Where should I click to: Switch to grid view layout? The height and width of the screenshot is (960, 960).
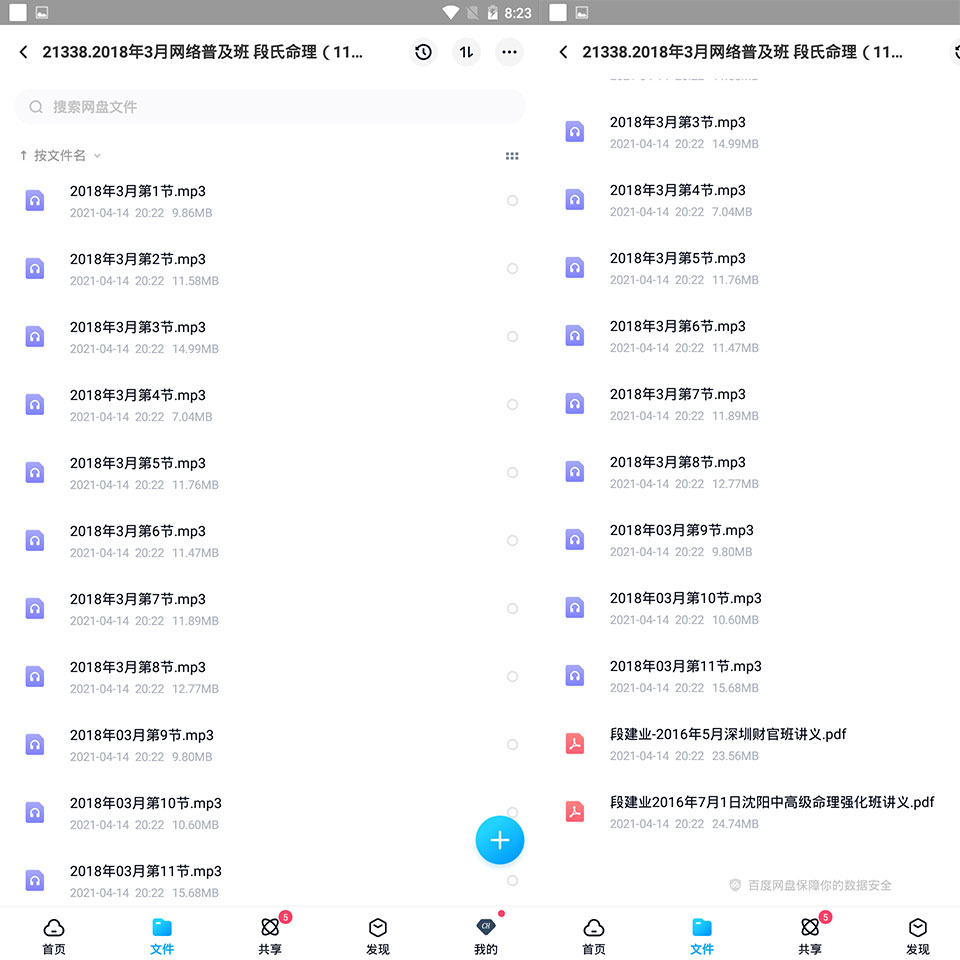512,156
